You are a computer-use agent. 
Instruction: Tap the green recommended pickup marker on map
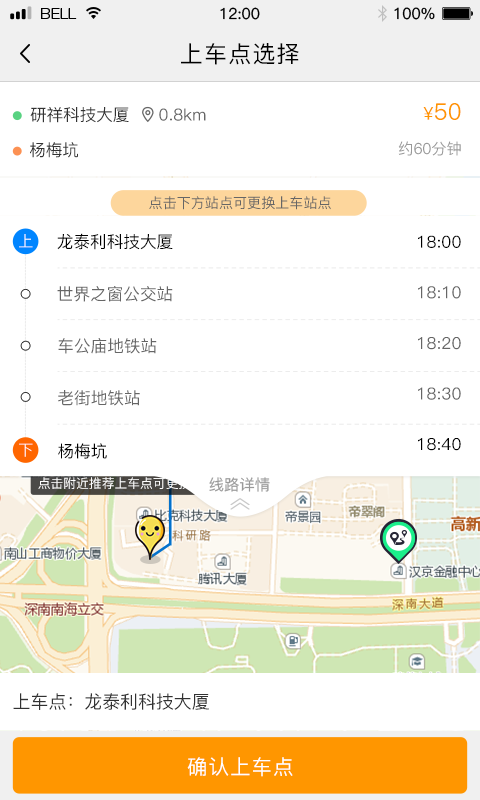[x=398, y=541]
